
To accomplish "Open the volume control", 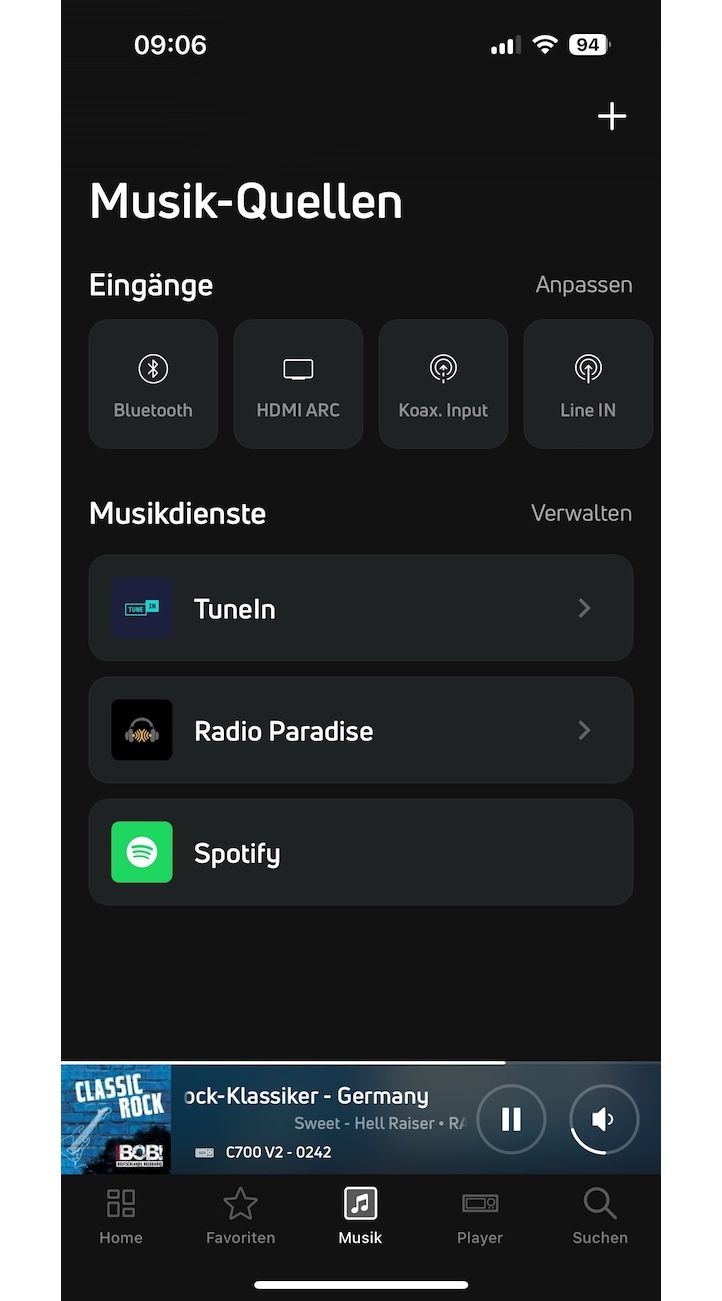I will click(x=603, y=1119).
